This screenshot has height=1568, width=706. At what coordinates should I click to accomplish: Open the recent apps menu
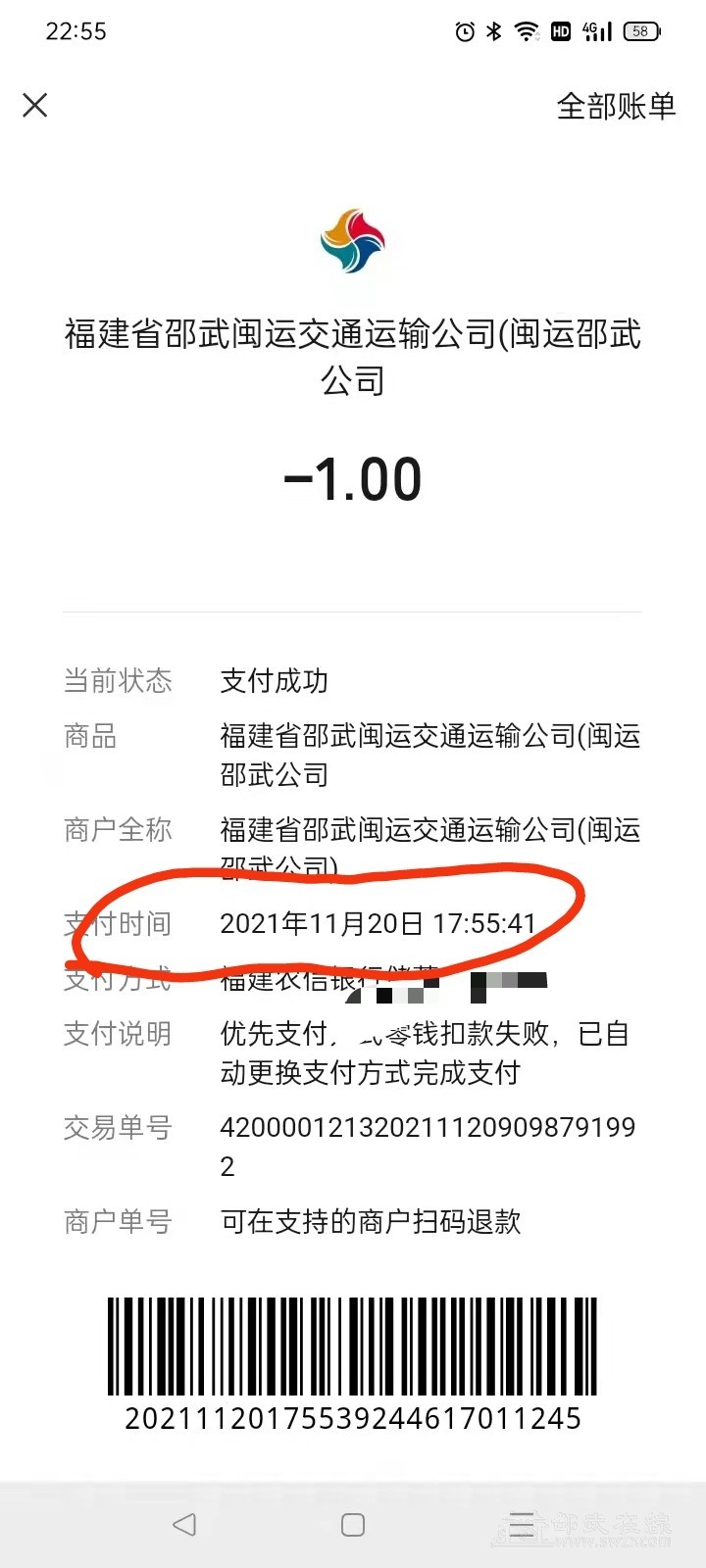(522, 1524)
